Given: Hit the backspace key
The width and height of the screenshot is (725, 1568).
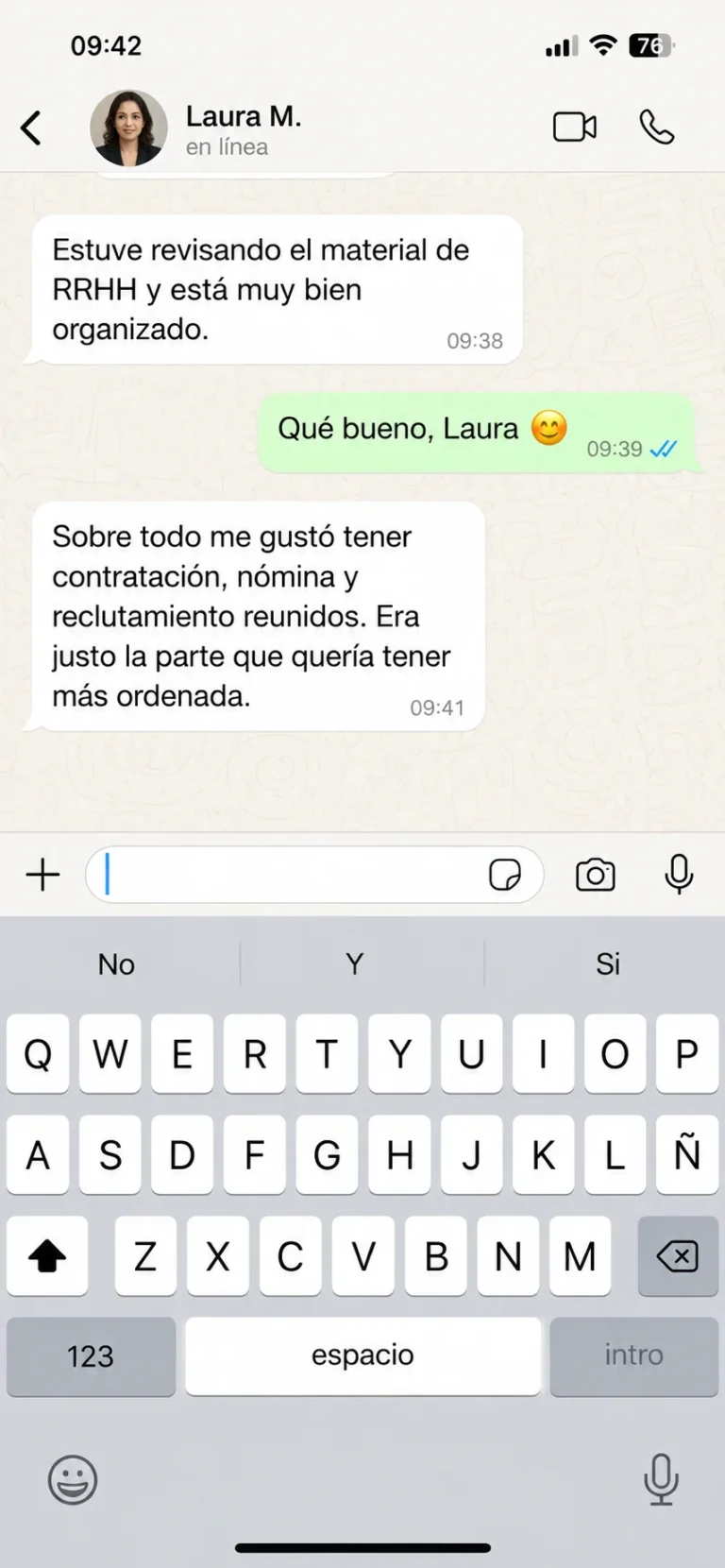Looking at the screenshot, I should [x=678, y=1255].
